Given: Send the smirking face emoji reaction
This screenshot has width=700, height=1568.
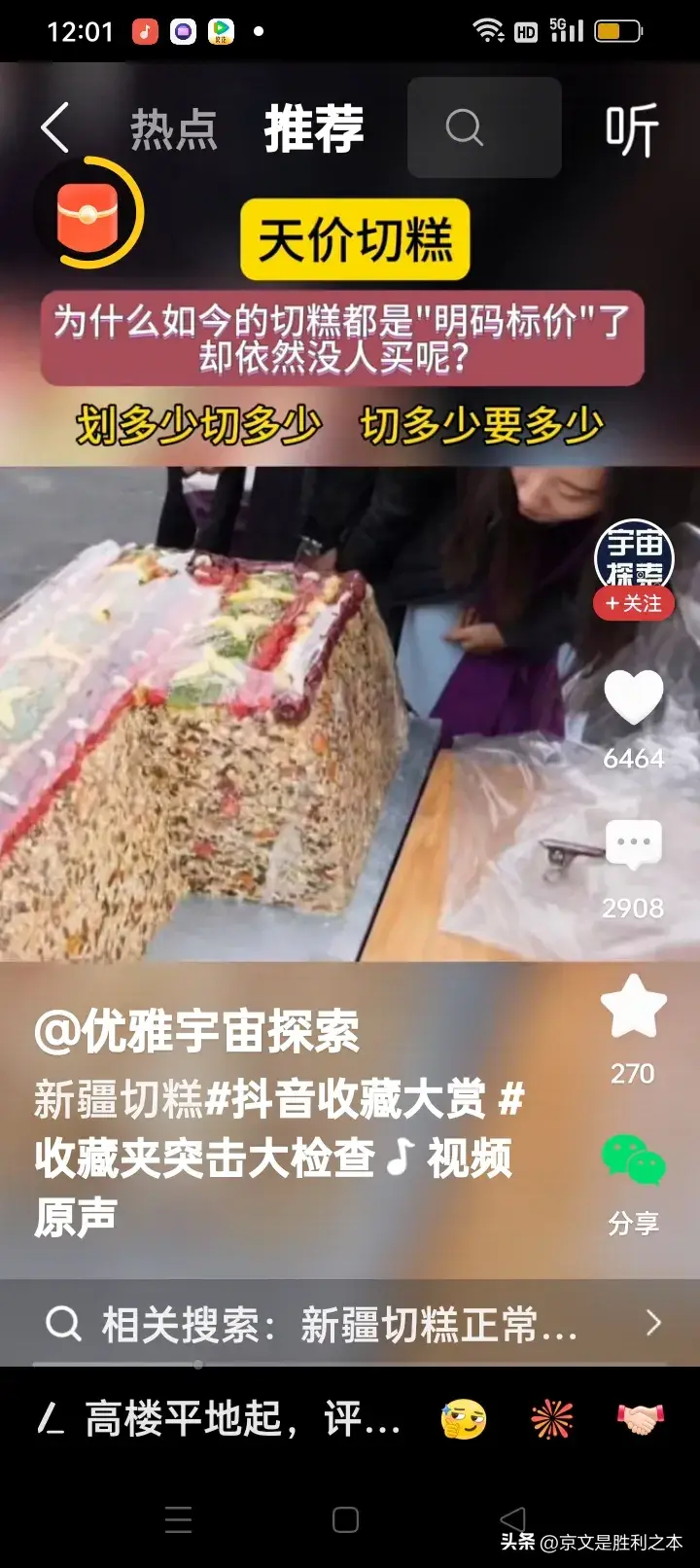Looking at the screenshot, I should tap(464, 1420).
